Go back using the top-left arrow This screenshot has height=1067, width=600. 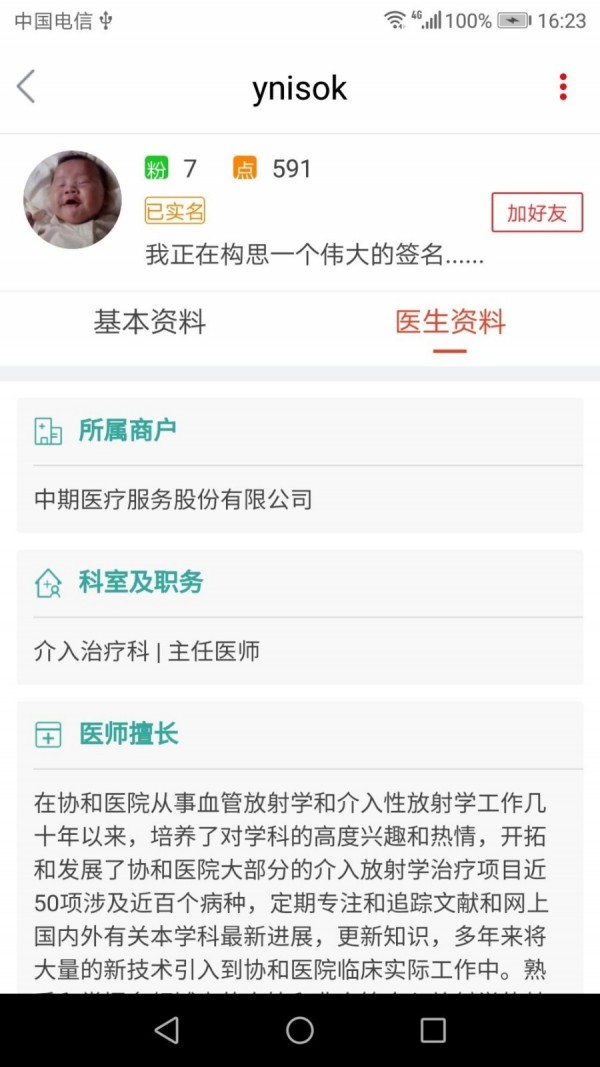[27, 87]
